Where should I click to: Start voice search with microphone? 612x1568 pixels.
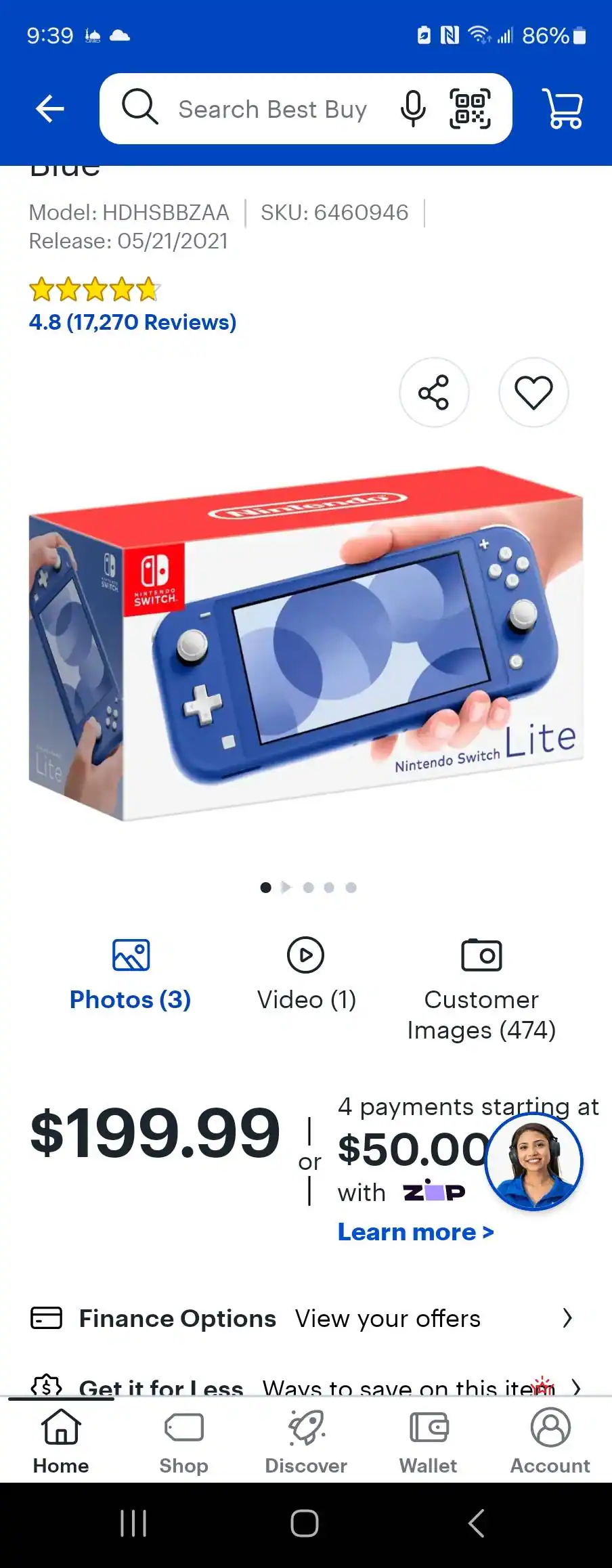[412, 109]
